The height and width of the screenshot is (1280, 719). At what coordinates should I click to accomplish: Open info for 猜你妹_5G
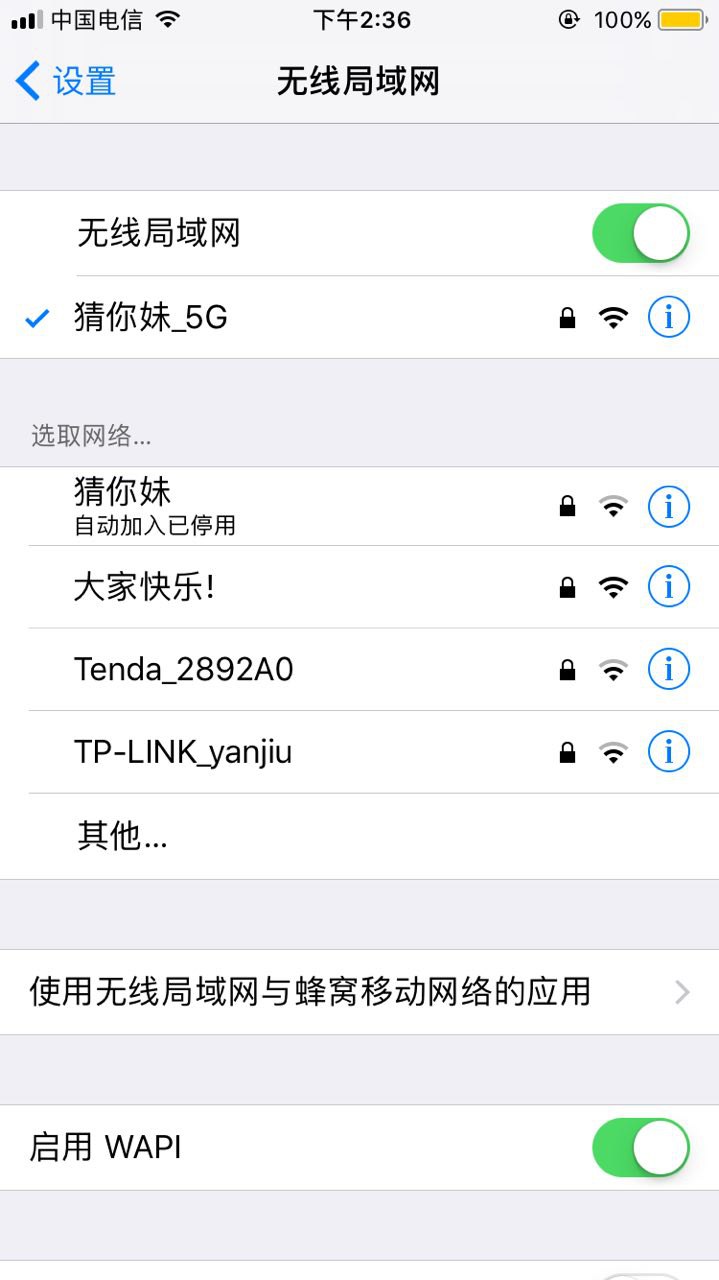(x=669, y=318)
